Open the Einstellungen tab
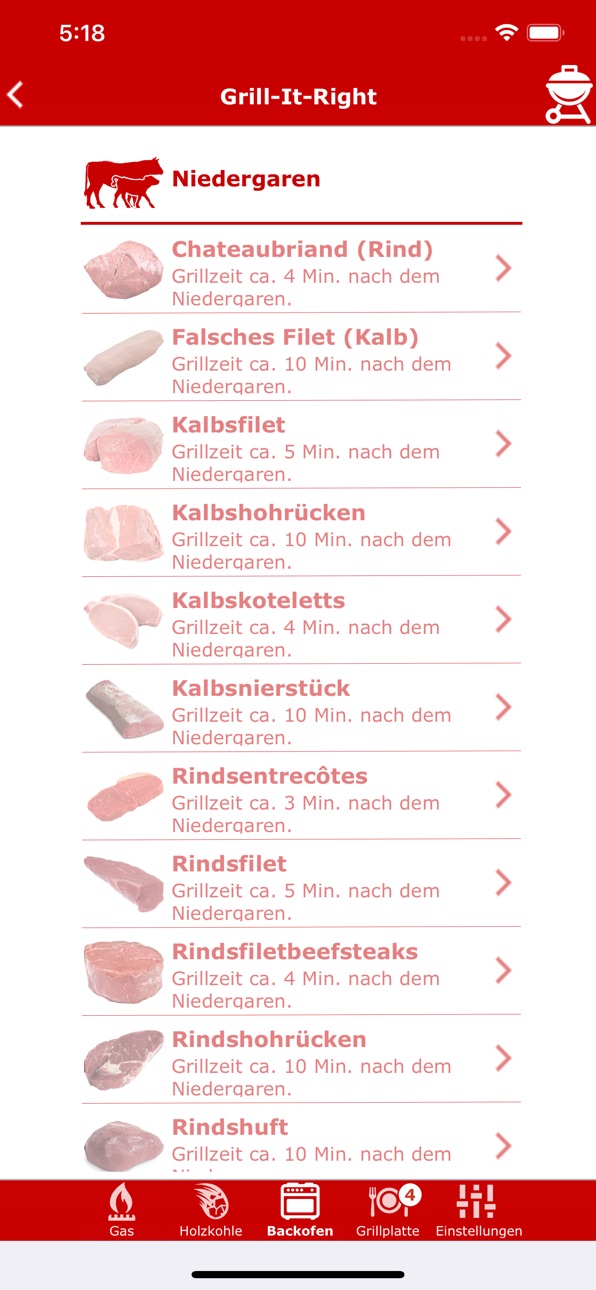The image size is (596, 1290). click(478, 1210)
